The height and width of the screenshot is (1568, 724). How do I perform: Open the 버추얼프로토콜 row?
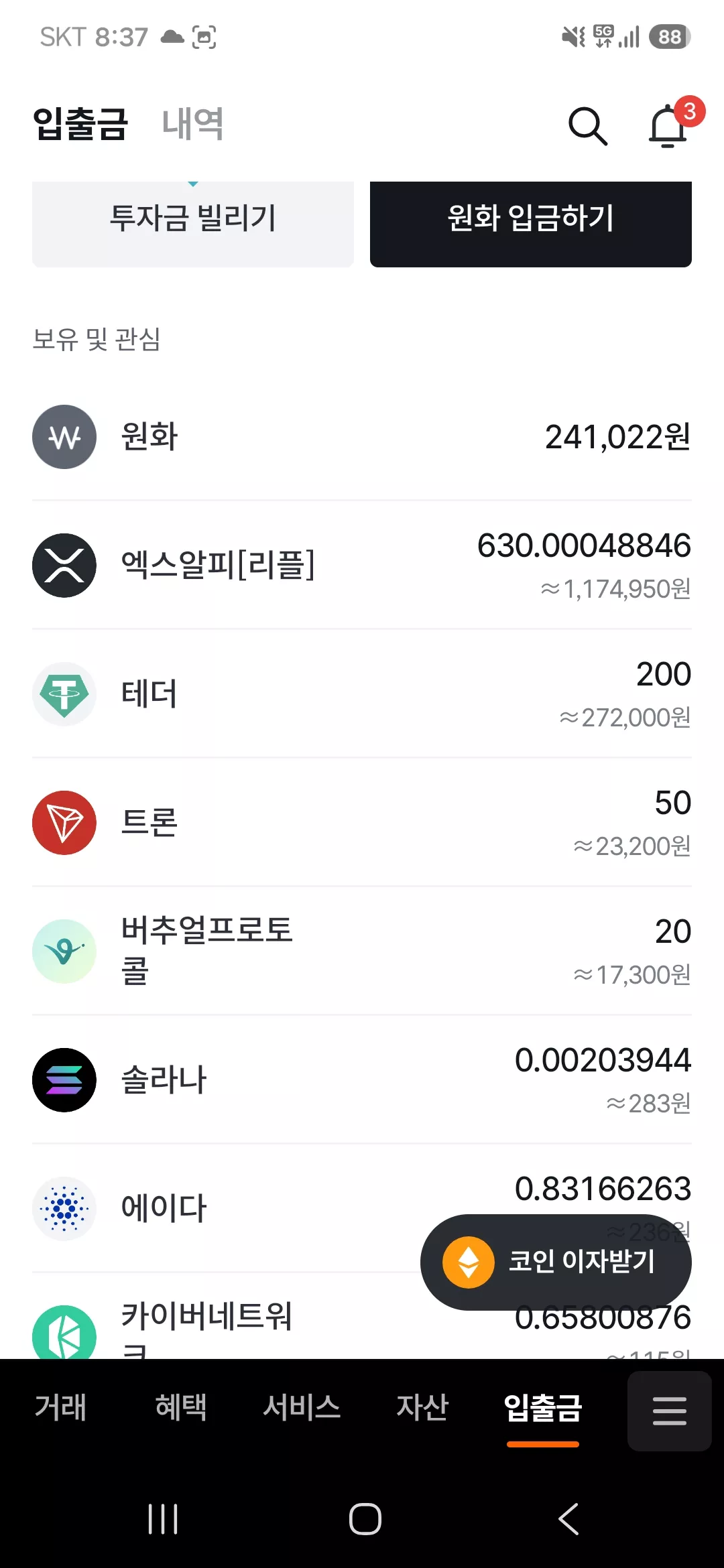362,951
